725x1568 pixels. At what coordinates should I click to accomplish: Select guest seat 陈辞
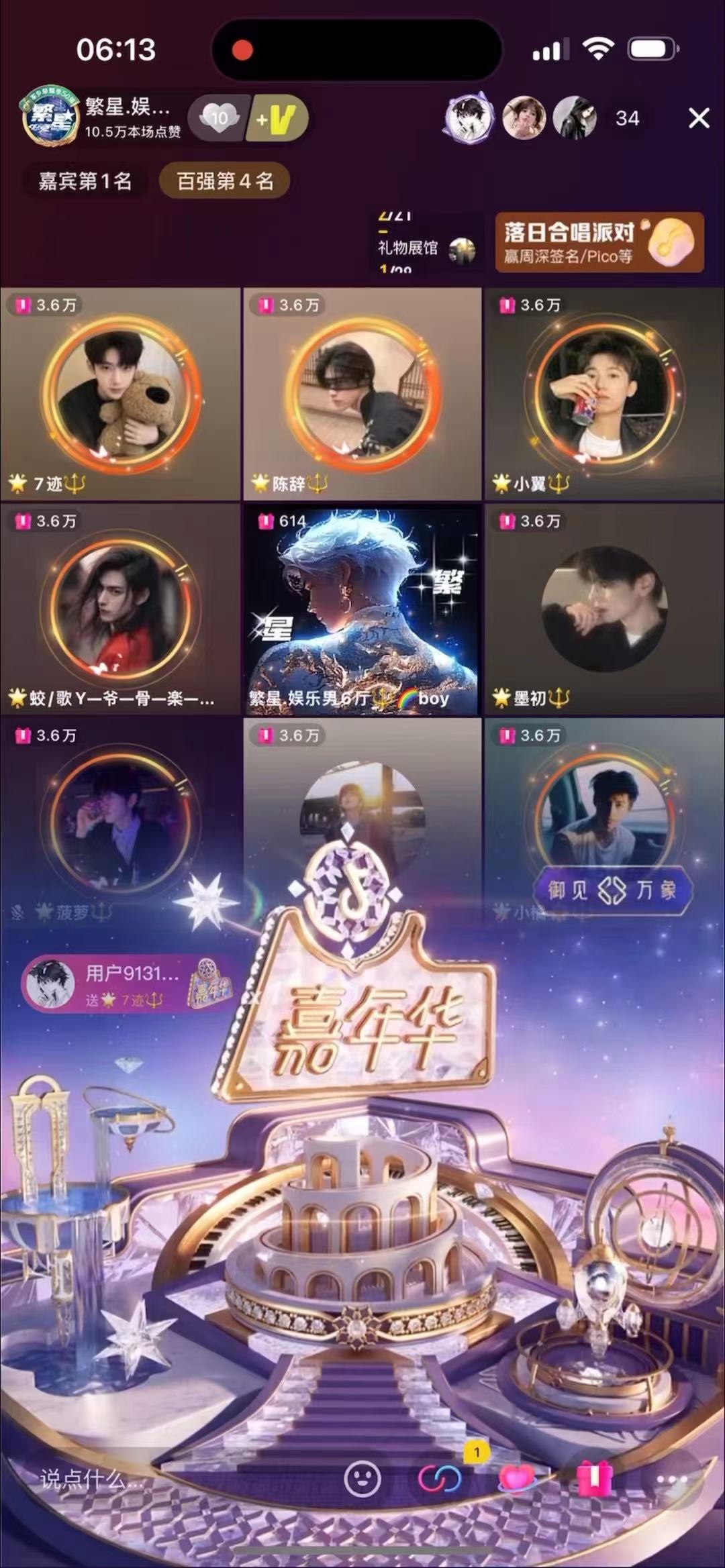tap(362, 393)
